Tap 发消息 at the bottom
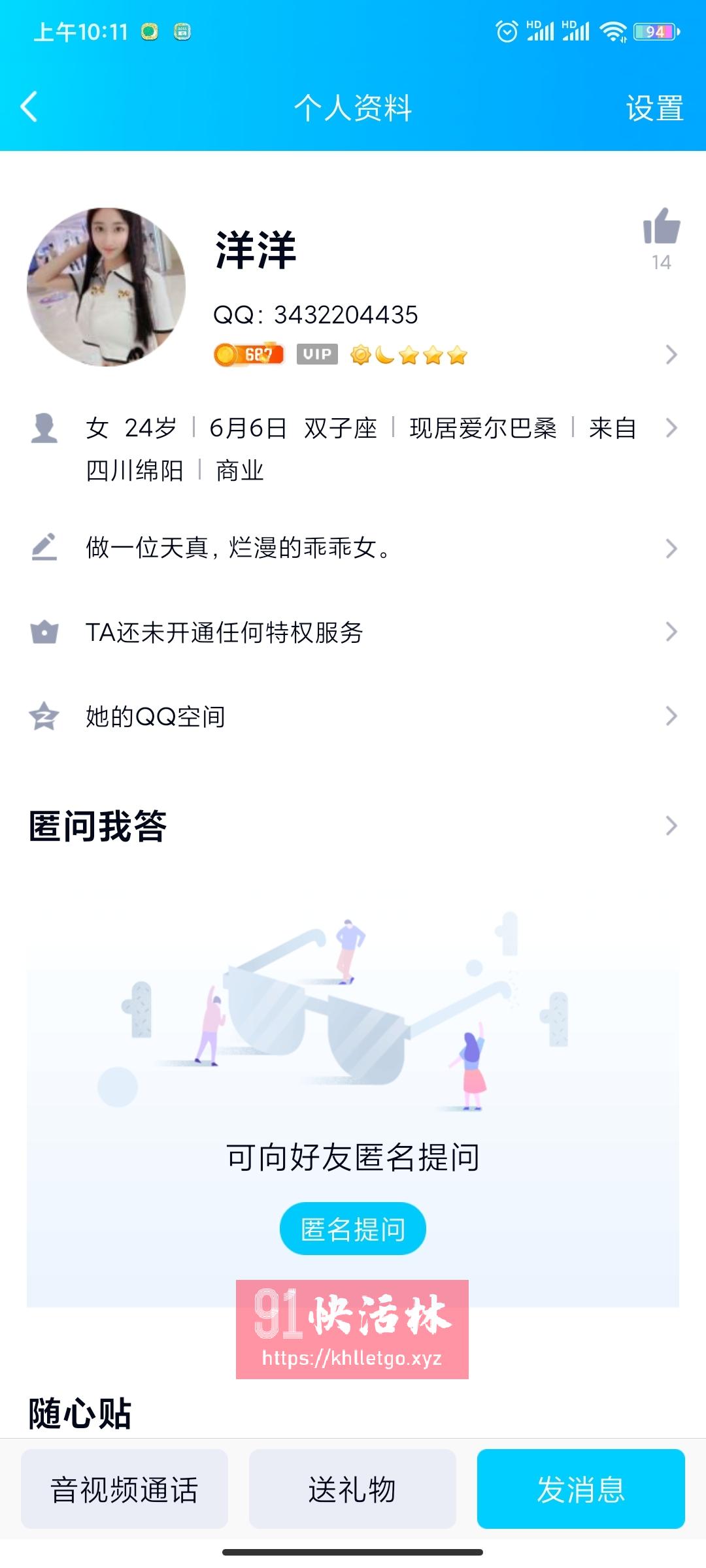706x1568 pixels. 580,1490
